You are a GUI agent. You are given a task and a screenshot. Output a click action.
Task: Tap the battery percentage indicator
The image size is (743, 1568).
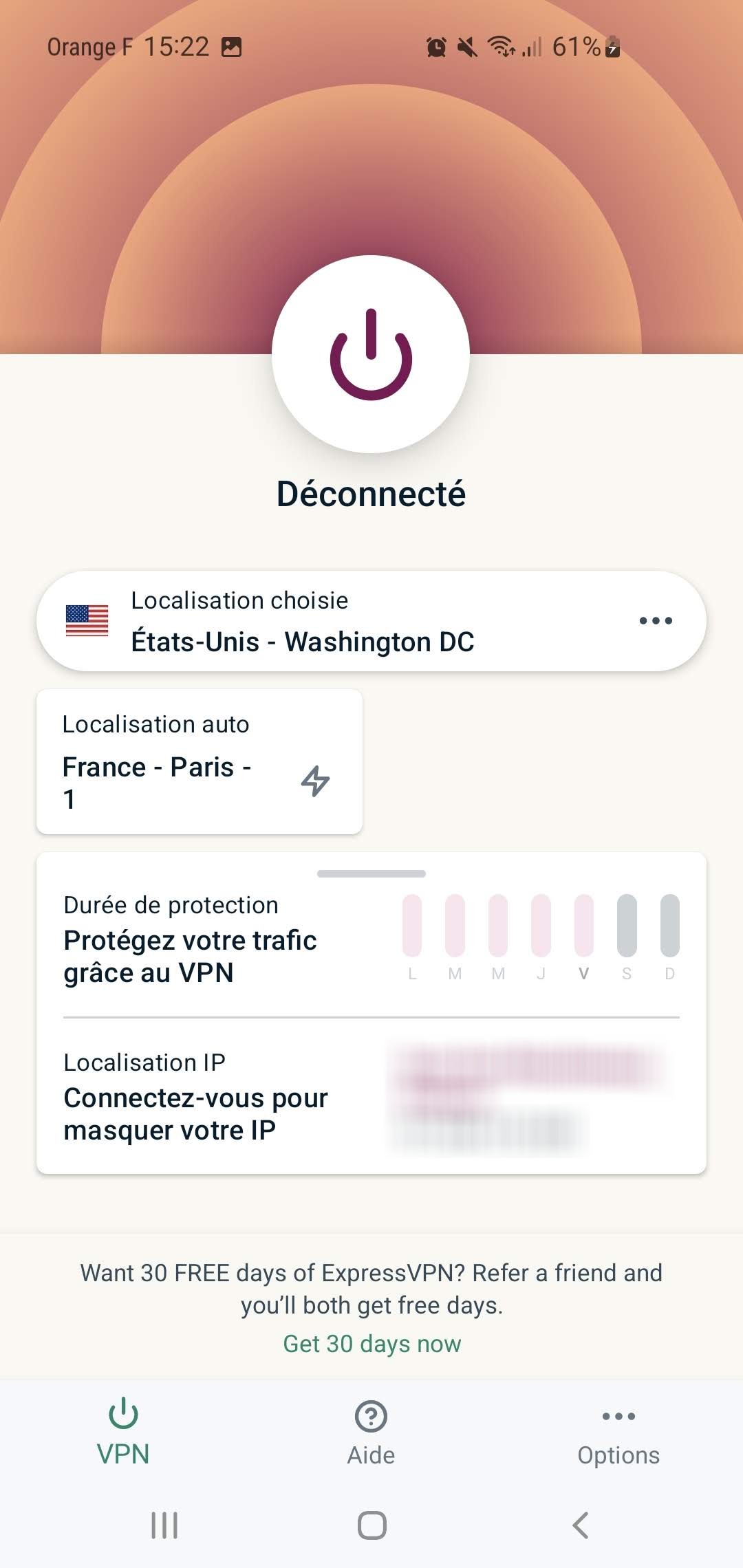click(x=581, y=46)
